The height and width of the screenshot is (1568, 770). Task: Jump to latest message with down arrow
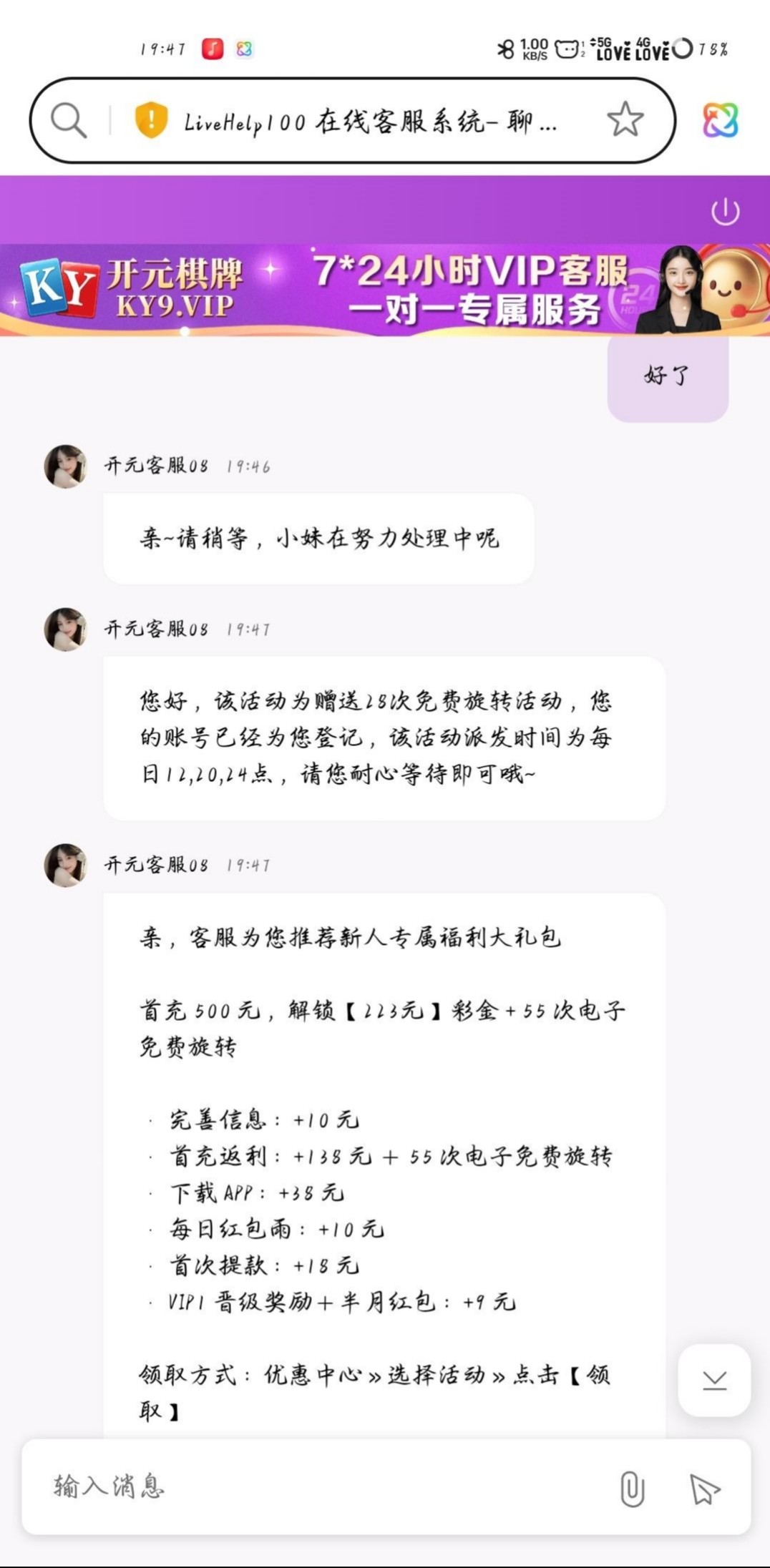pyautogui.click(x=714, y=1380)
